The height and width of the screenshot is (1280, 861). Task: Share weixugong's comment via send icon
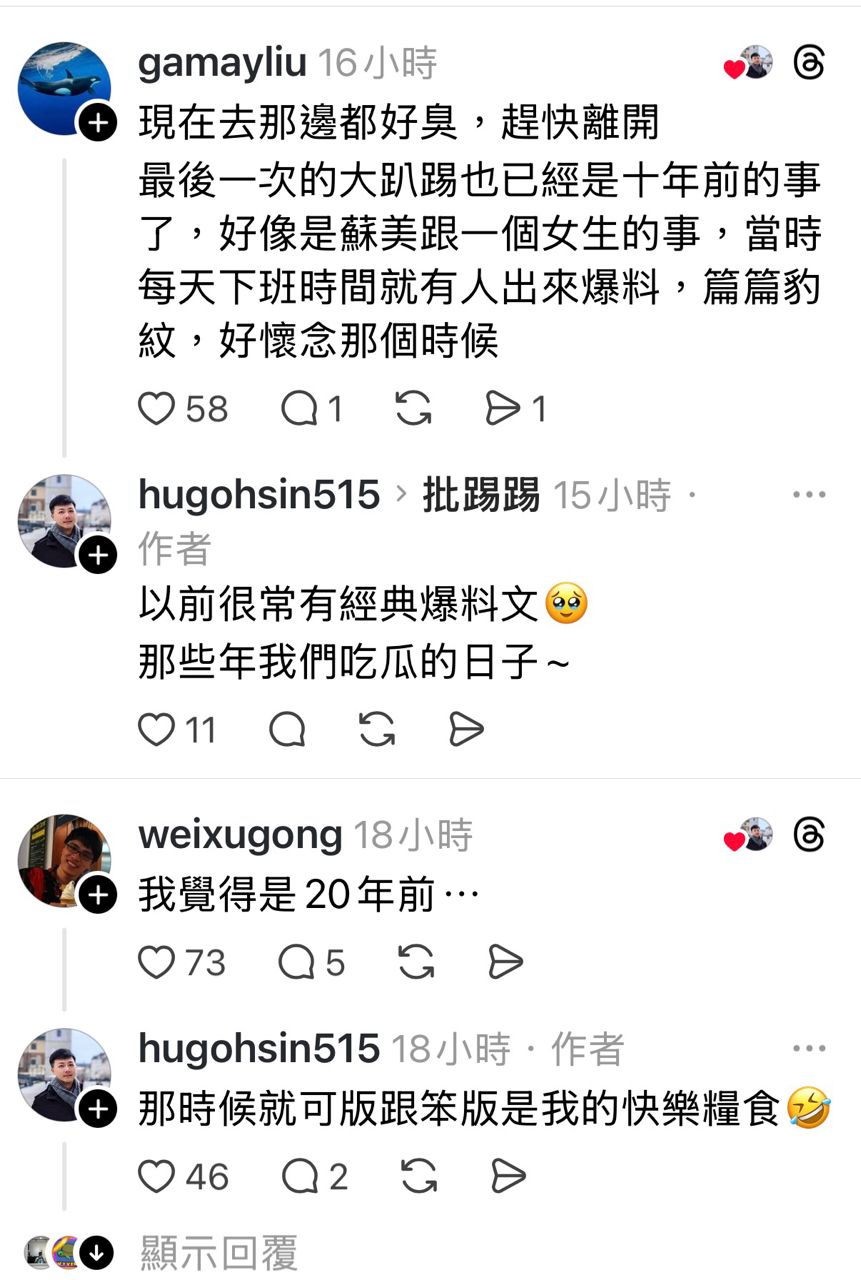click(505, 962)
